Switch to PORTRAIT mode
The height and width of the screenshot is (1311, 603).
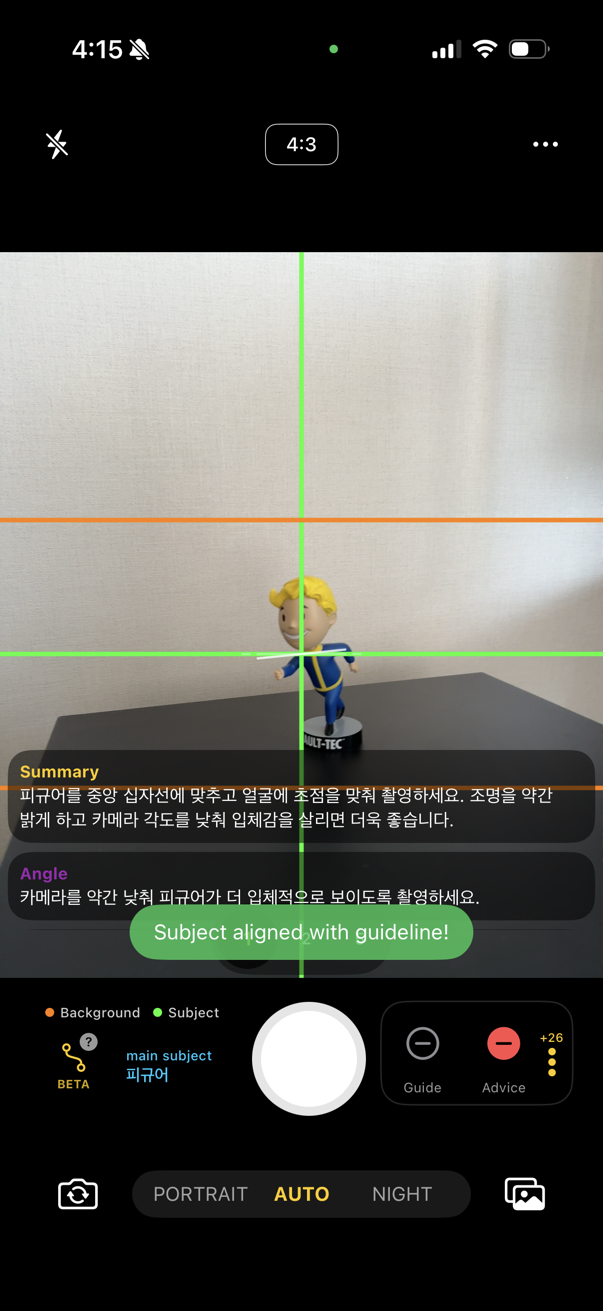click(200, 1194)
